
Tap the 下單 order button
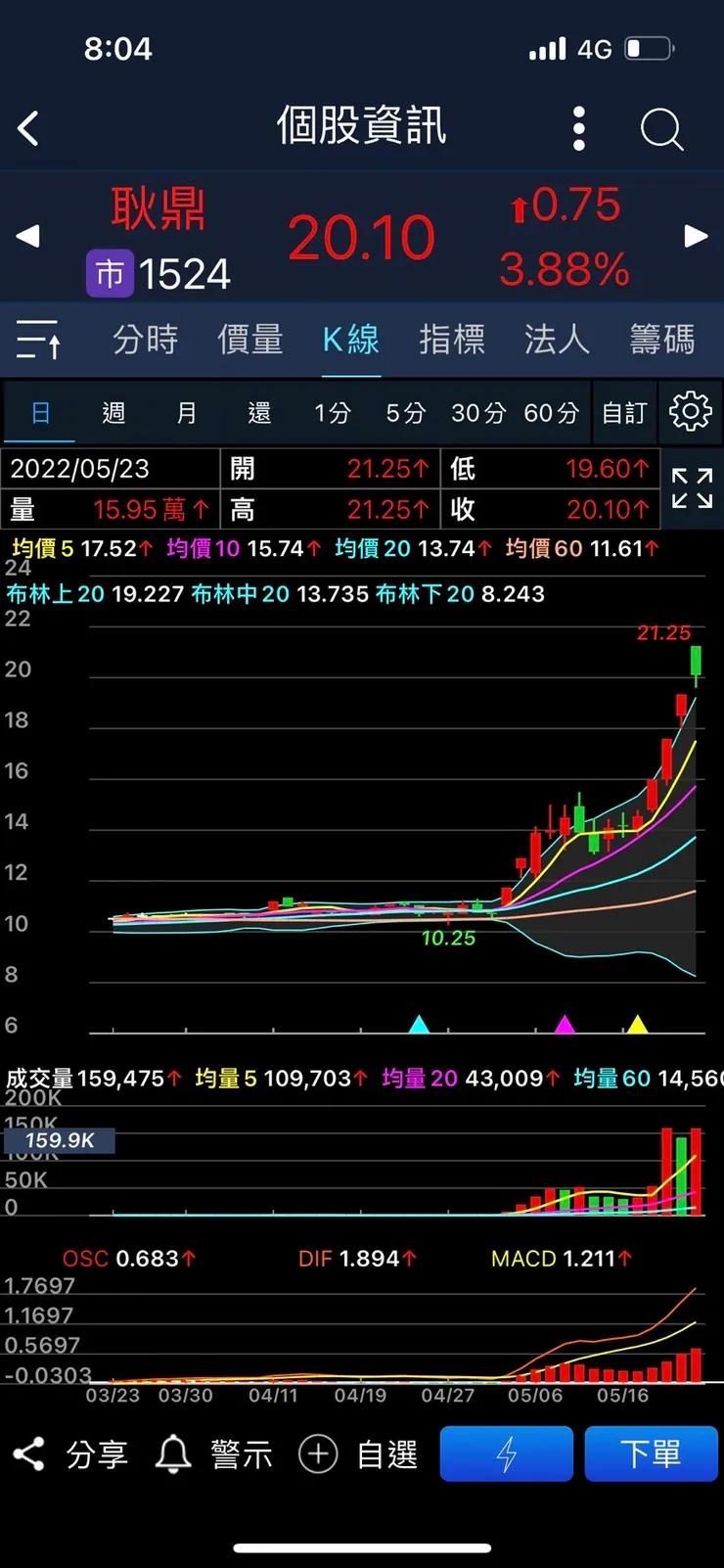pyautogui.click(x=652, y=1453)
